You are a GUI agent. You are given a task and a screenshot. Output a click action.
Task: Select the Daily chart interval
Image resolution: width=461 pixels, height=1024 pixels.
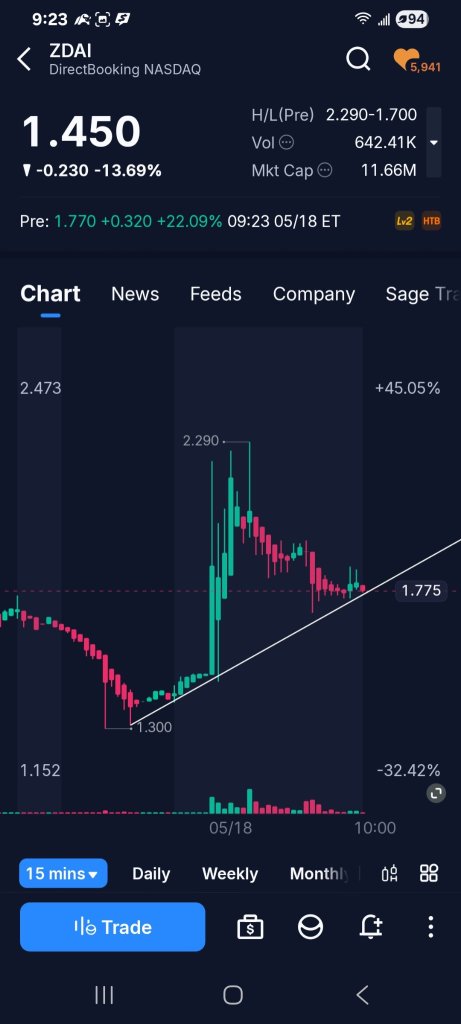pos(151,874)
